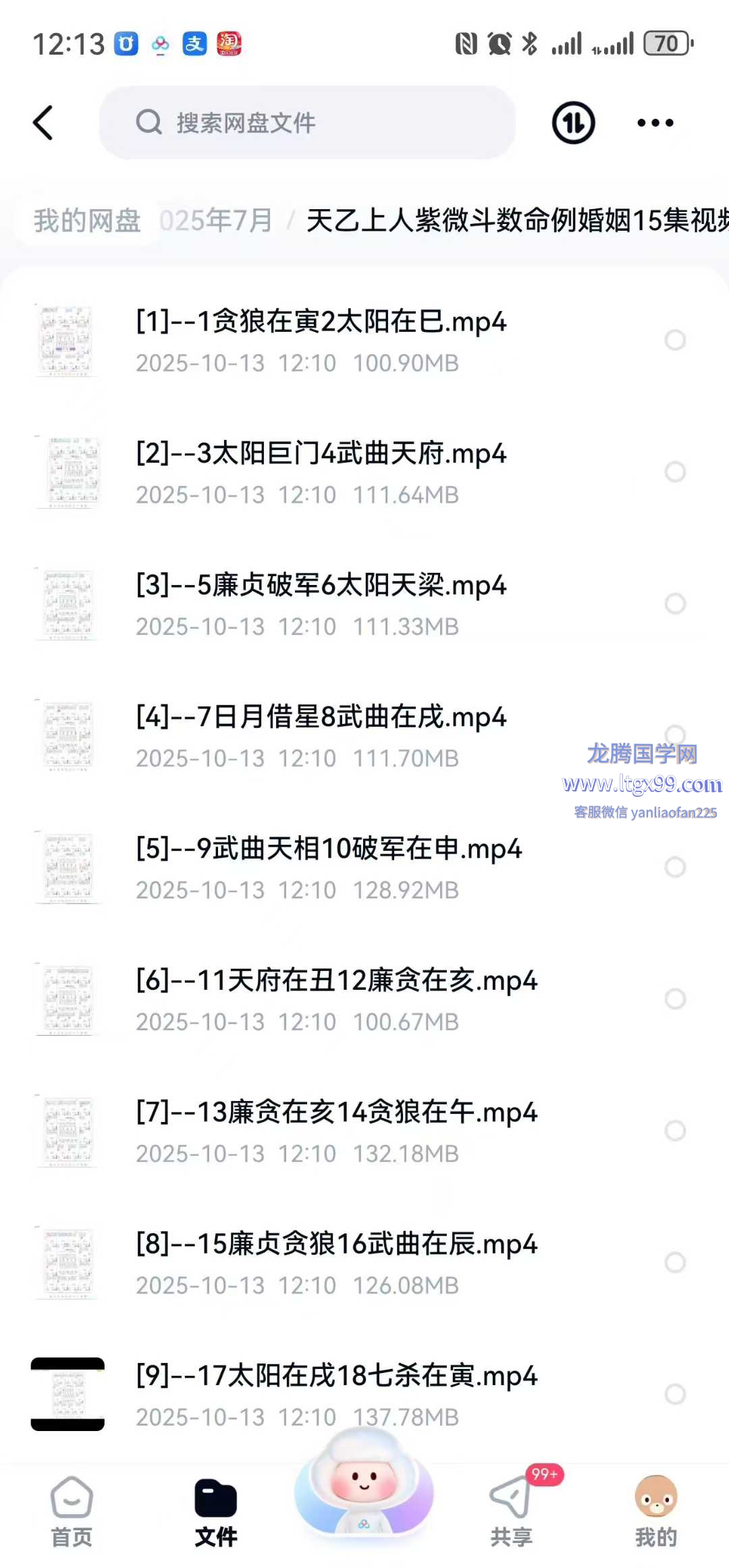The height and width of the screenshot is (1568, 729).
Task: Go to 我的网盘 in the breadcrumb
Action: tap(88, 221)
